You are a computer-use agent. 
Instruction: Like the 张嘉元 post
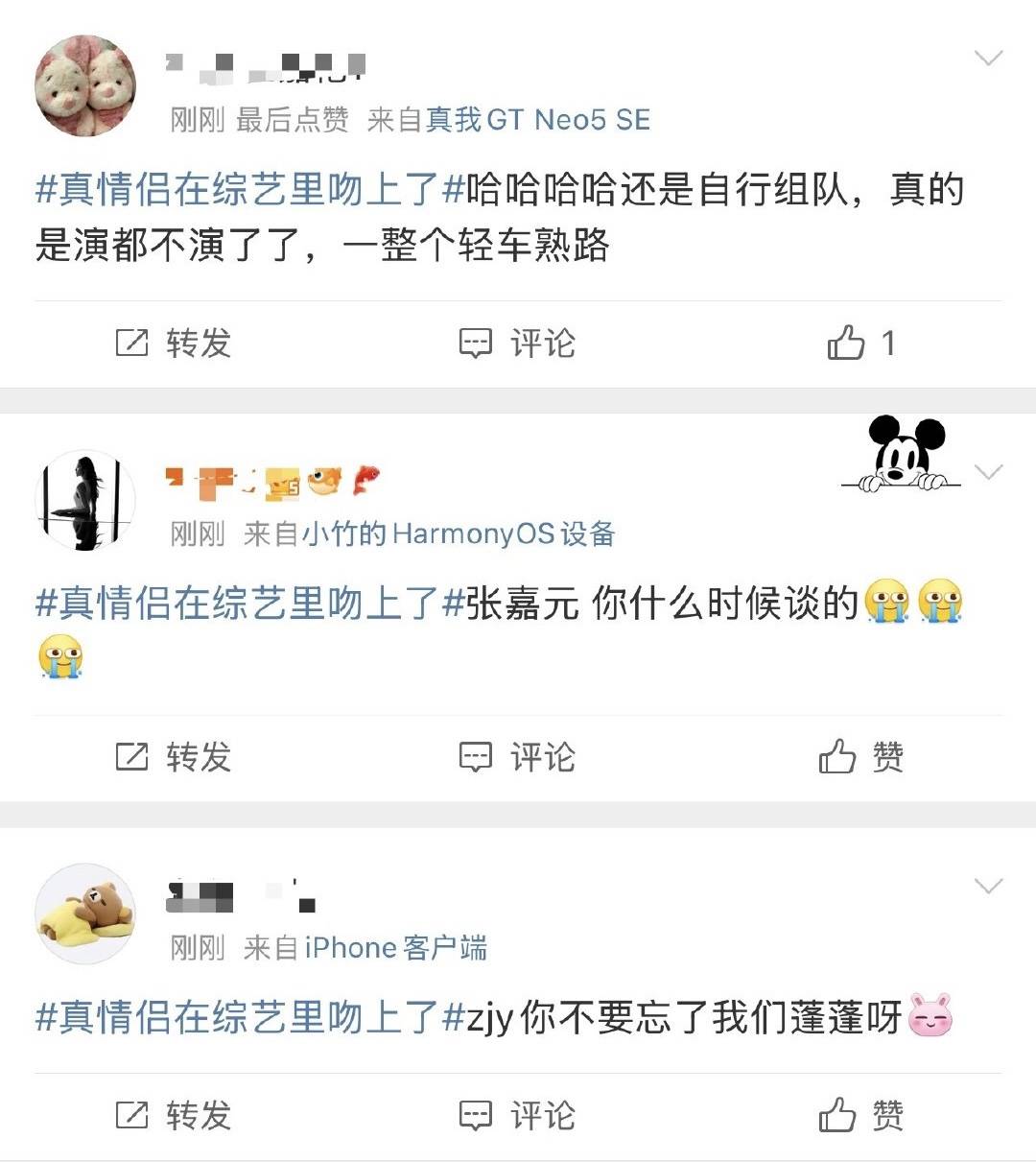860,757
